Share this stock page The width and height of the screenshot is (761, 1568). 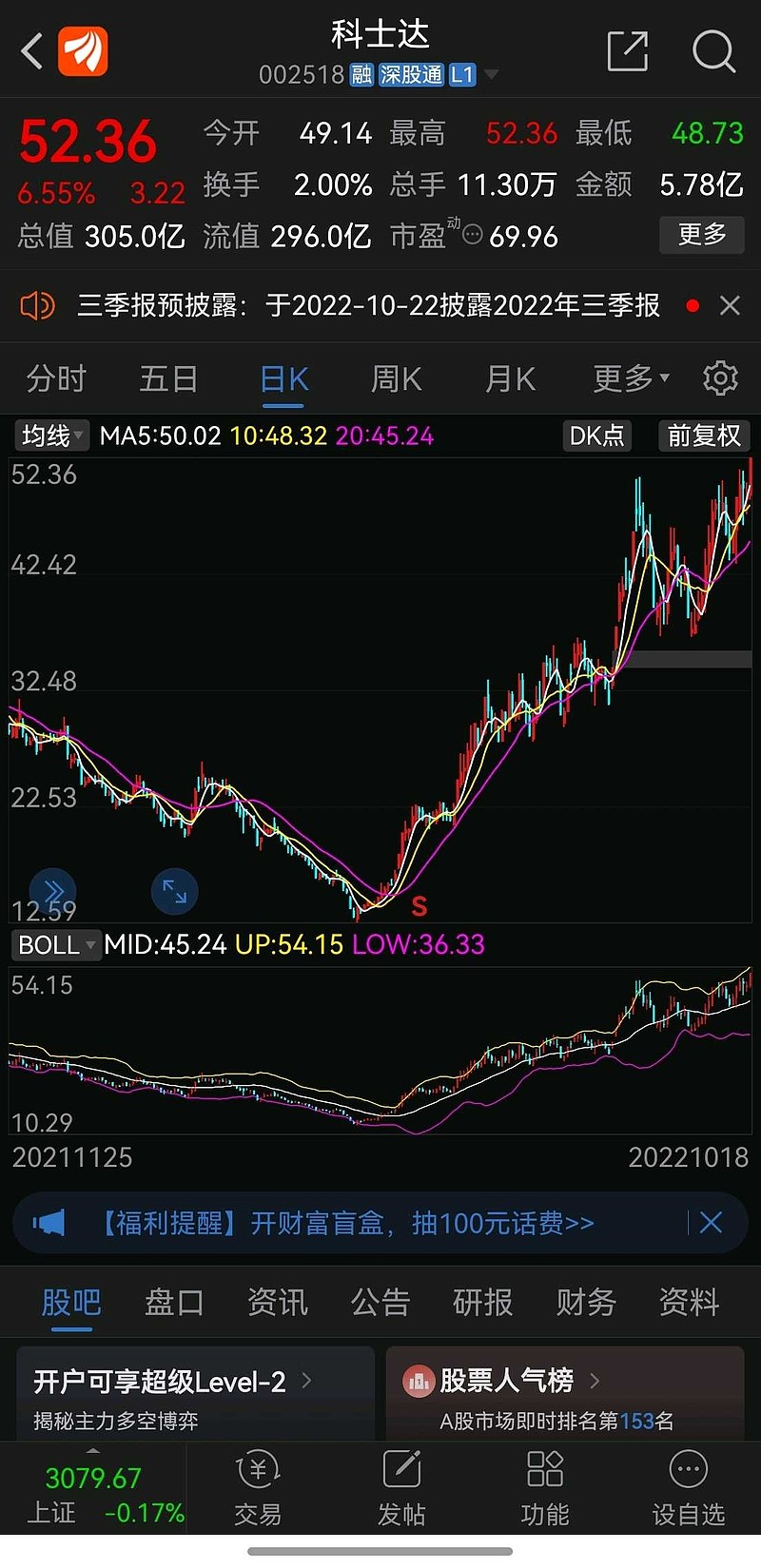tap(627, 51)
